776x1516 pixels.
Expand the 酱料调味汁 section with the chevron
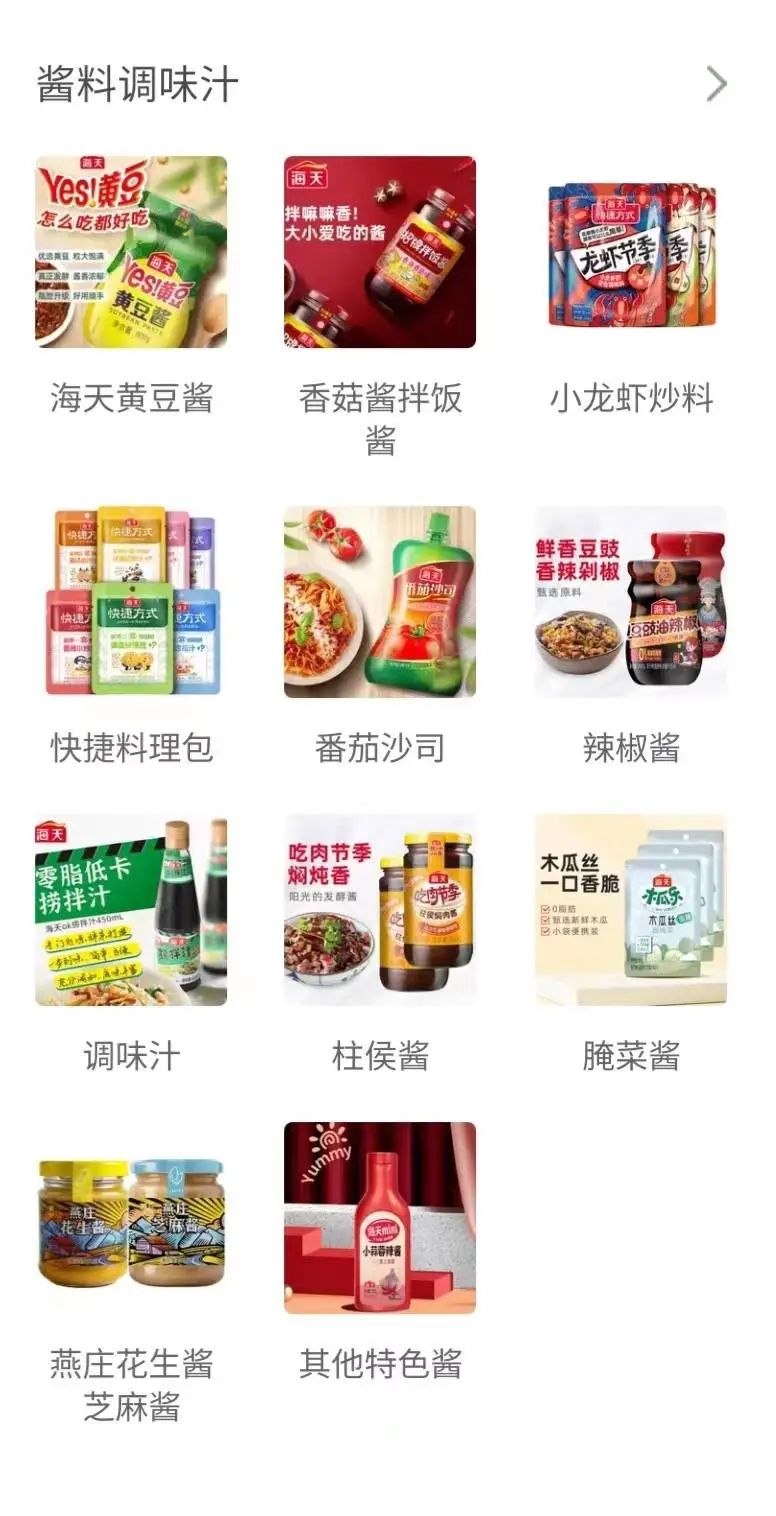(x=716, y=85)
